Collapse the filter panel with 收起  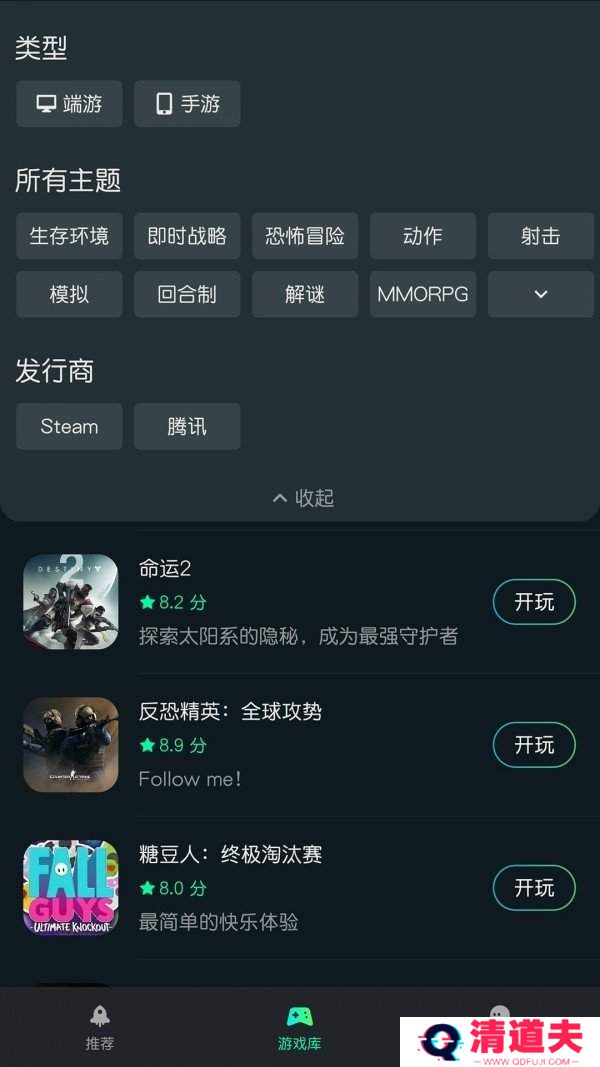click(303, 498)
